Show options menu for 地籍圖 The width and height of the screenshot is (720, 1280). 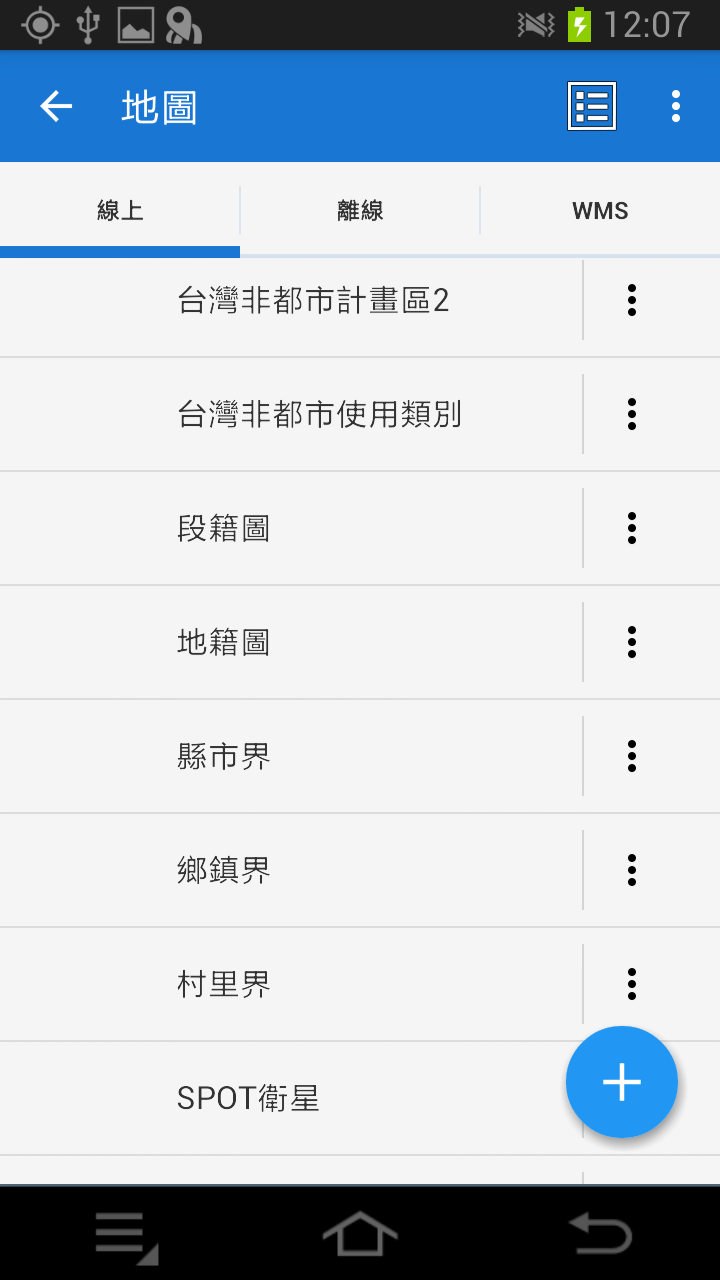coord(632,642)
